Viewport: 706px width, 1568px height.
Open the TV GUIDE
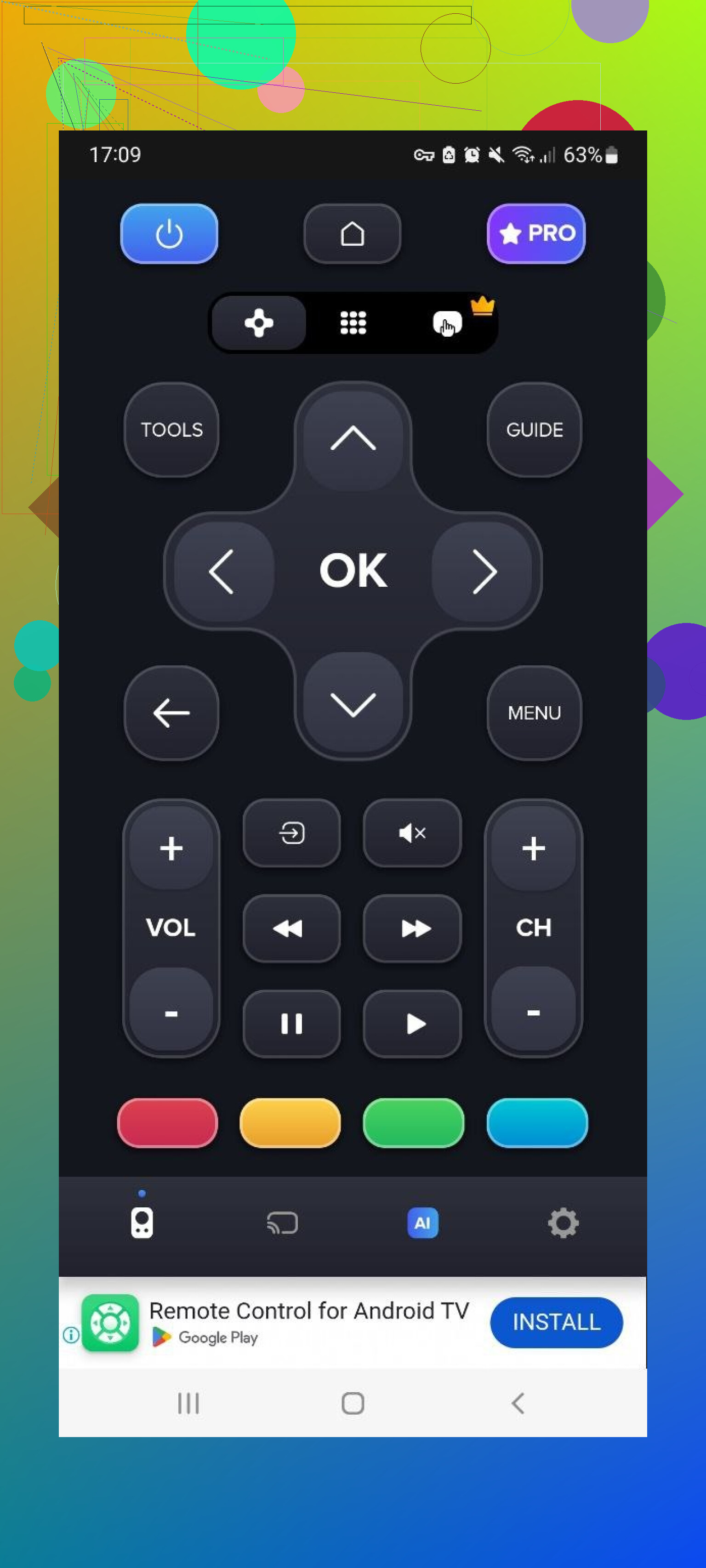click(x=534, y=430)
